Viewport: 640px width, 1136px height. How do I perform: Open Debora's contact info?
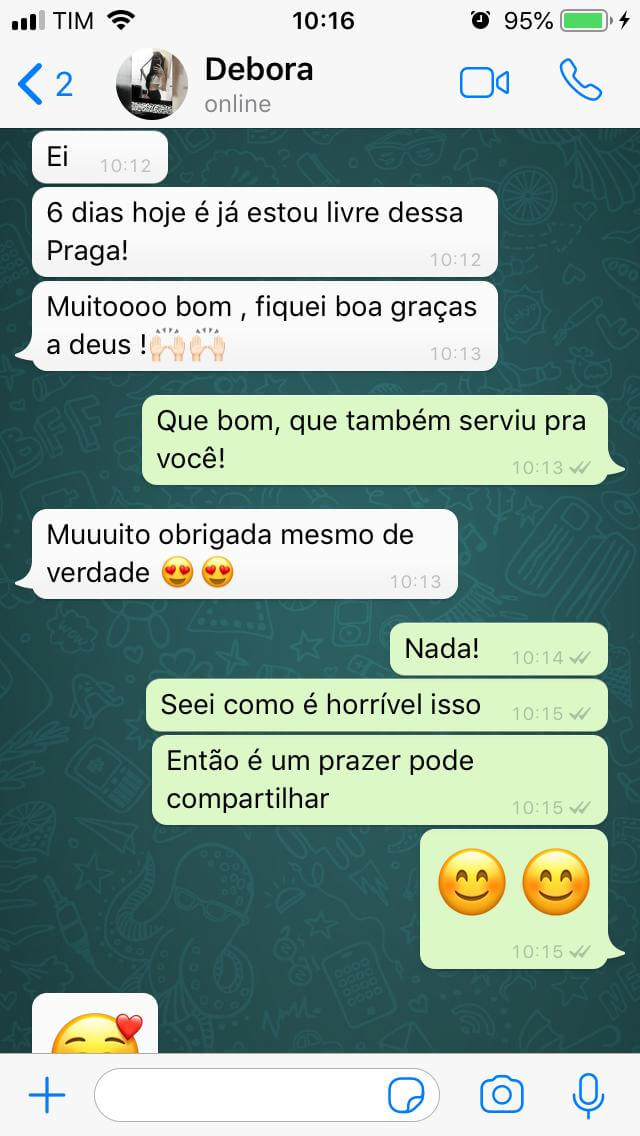258,84
